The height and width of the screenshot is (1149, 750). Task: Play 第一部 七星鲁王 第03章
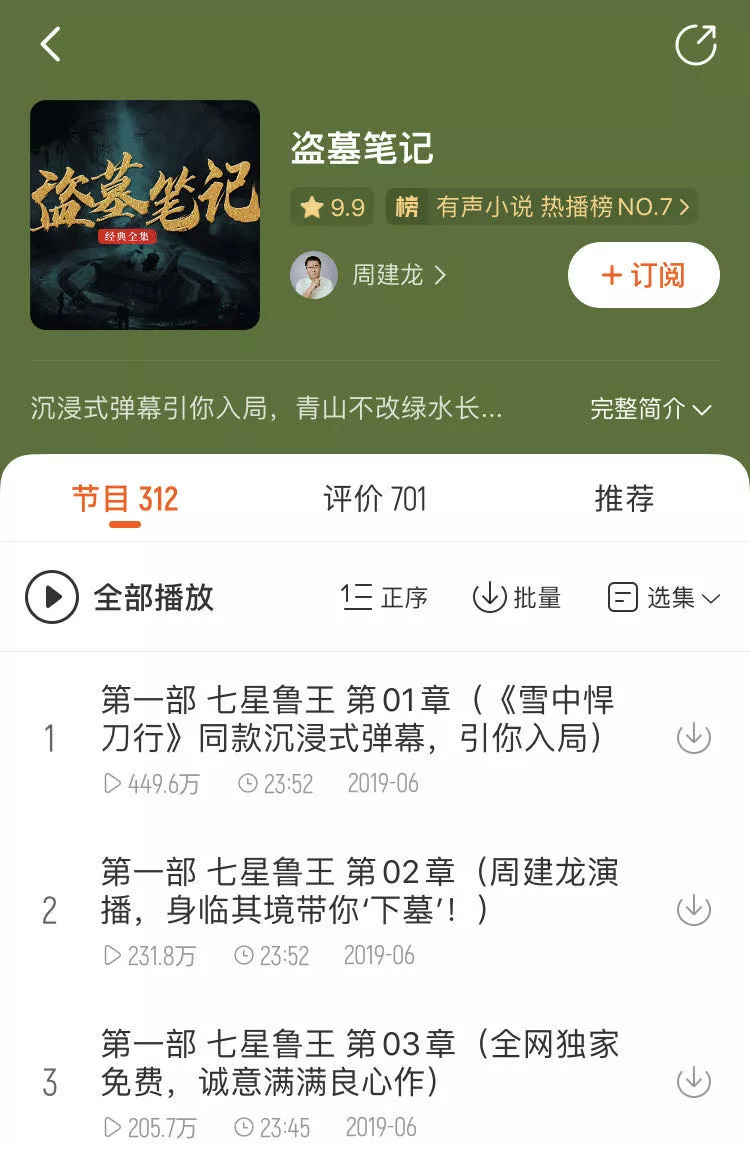pos(359,1062)
